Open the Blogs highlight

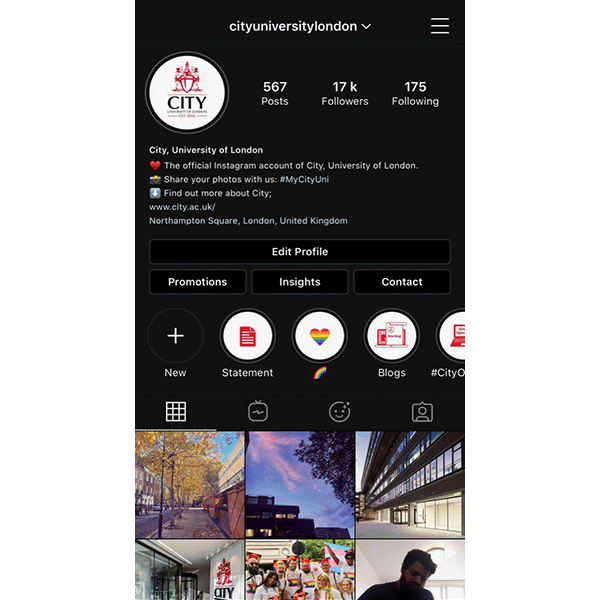392,337
